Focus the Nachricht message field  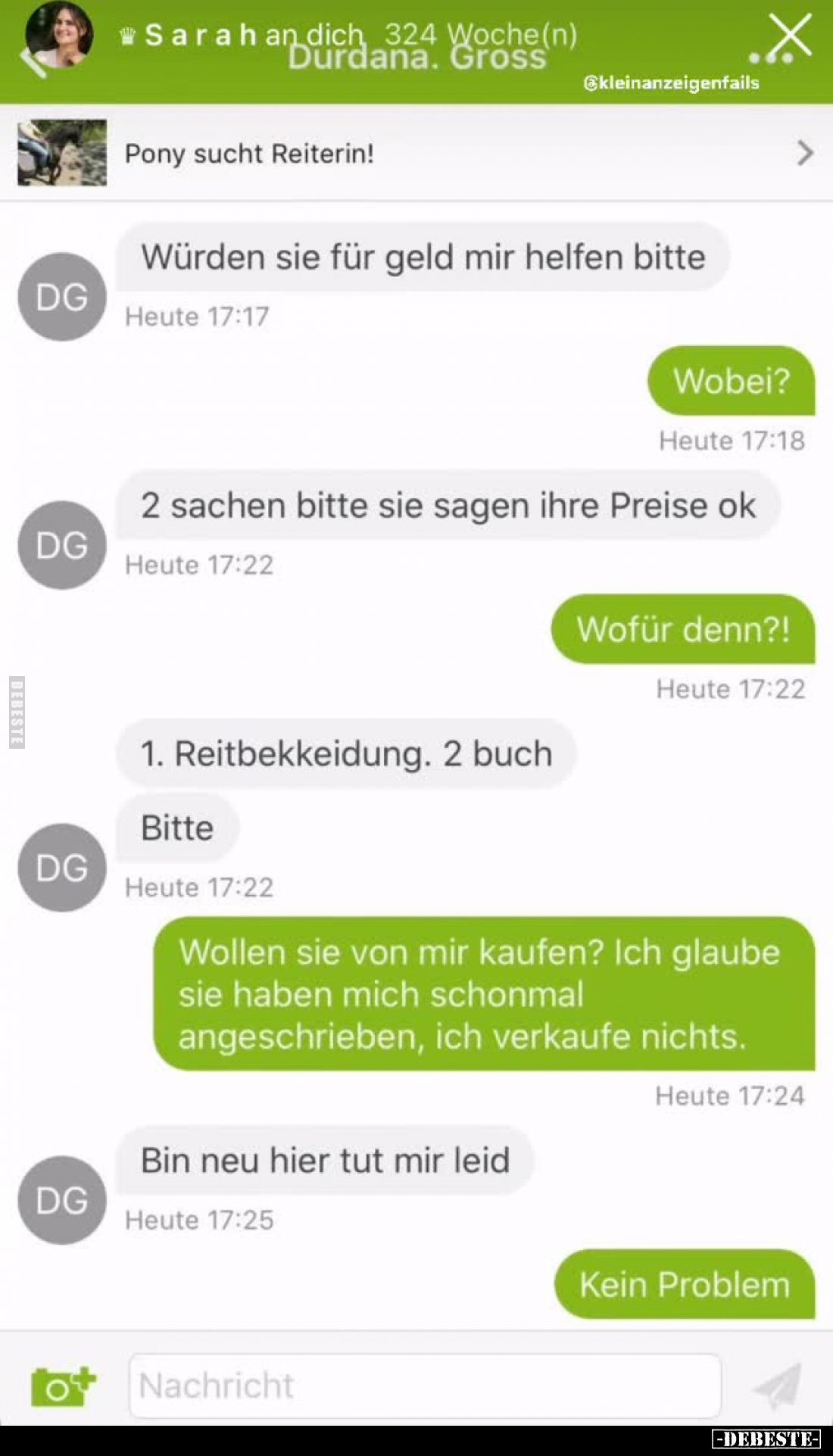(424, 1386)
